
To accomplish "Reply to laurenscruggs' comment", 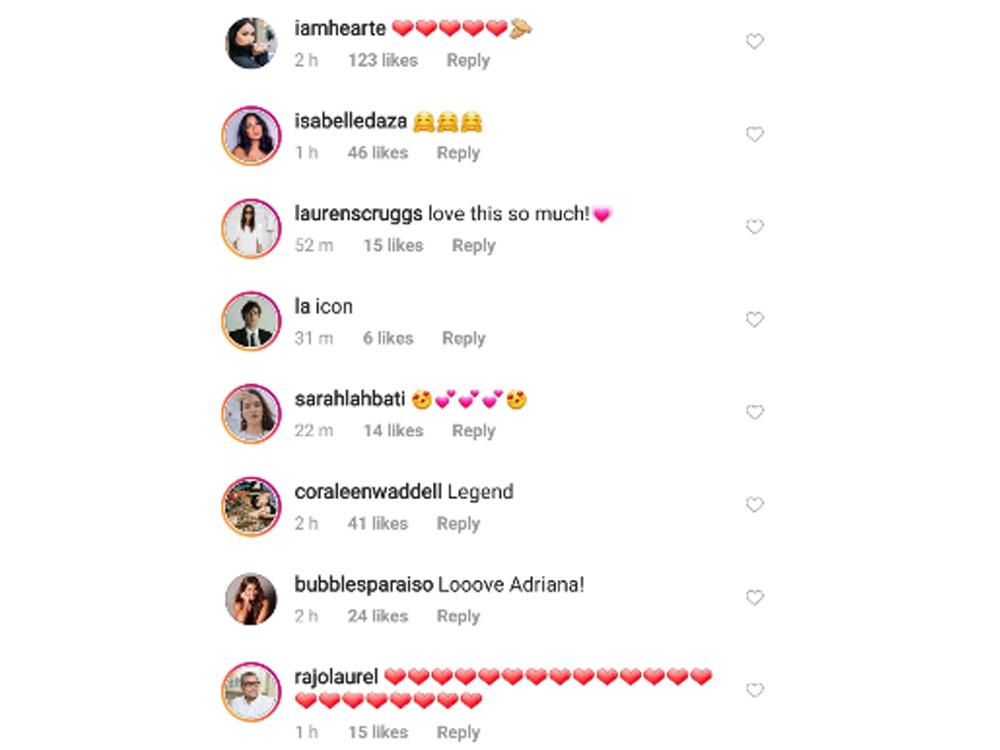I will coord(473,246).
